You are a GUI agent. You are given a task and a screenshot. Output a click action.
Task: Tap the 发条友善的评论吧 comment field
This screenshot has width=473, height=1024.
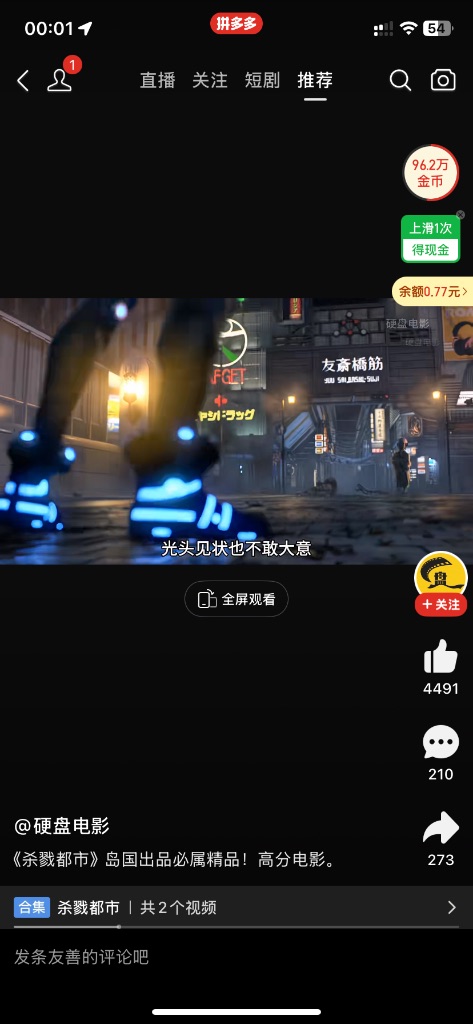coord(236,957)
